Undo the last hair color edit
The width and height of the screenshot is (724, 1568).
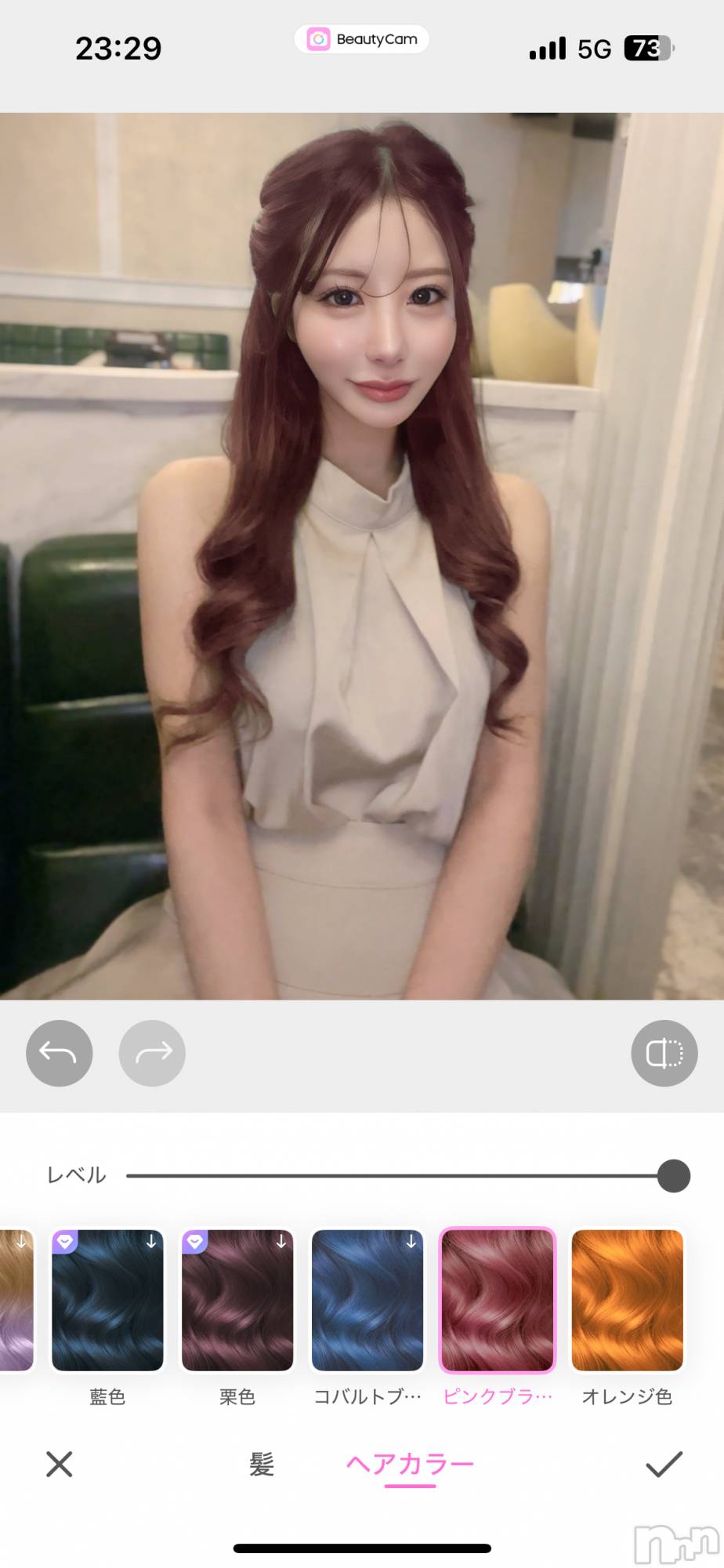[59, 1053]
